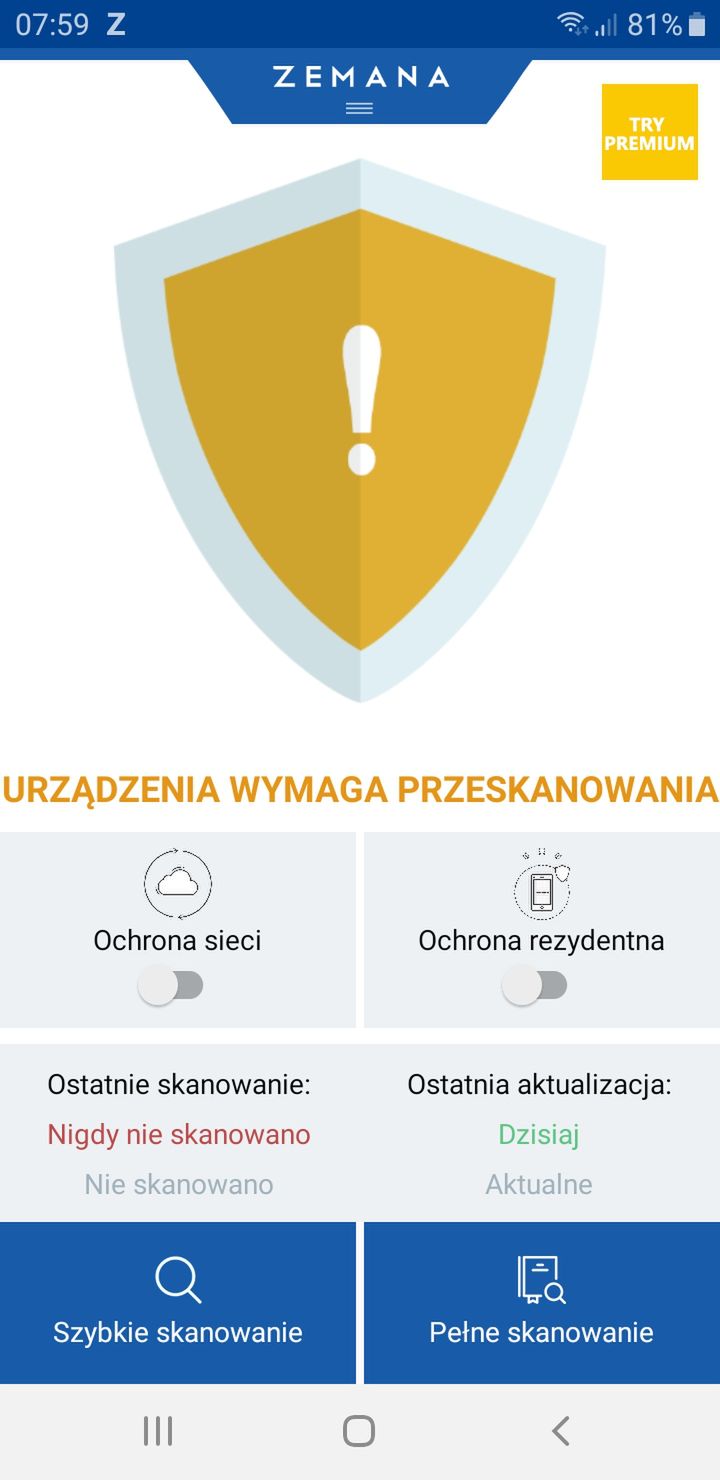Turn on Ochrona rezydentna protection
Viewport: 720px width, 1480px height.
535,986
